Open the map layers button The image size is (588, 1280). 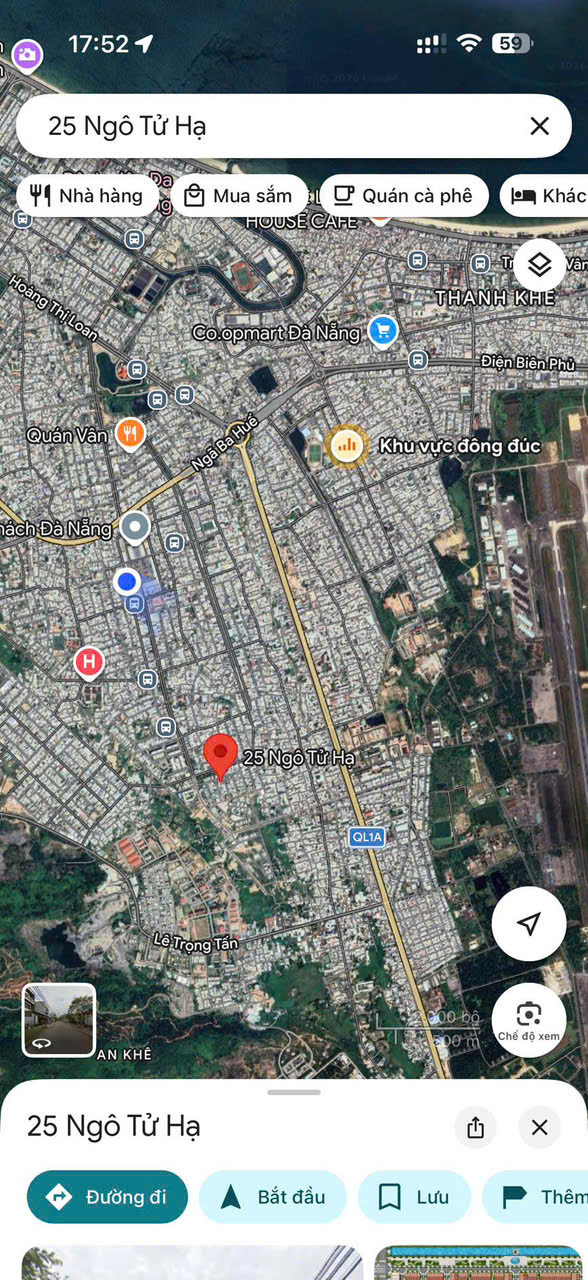[540, 265]
